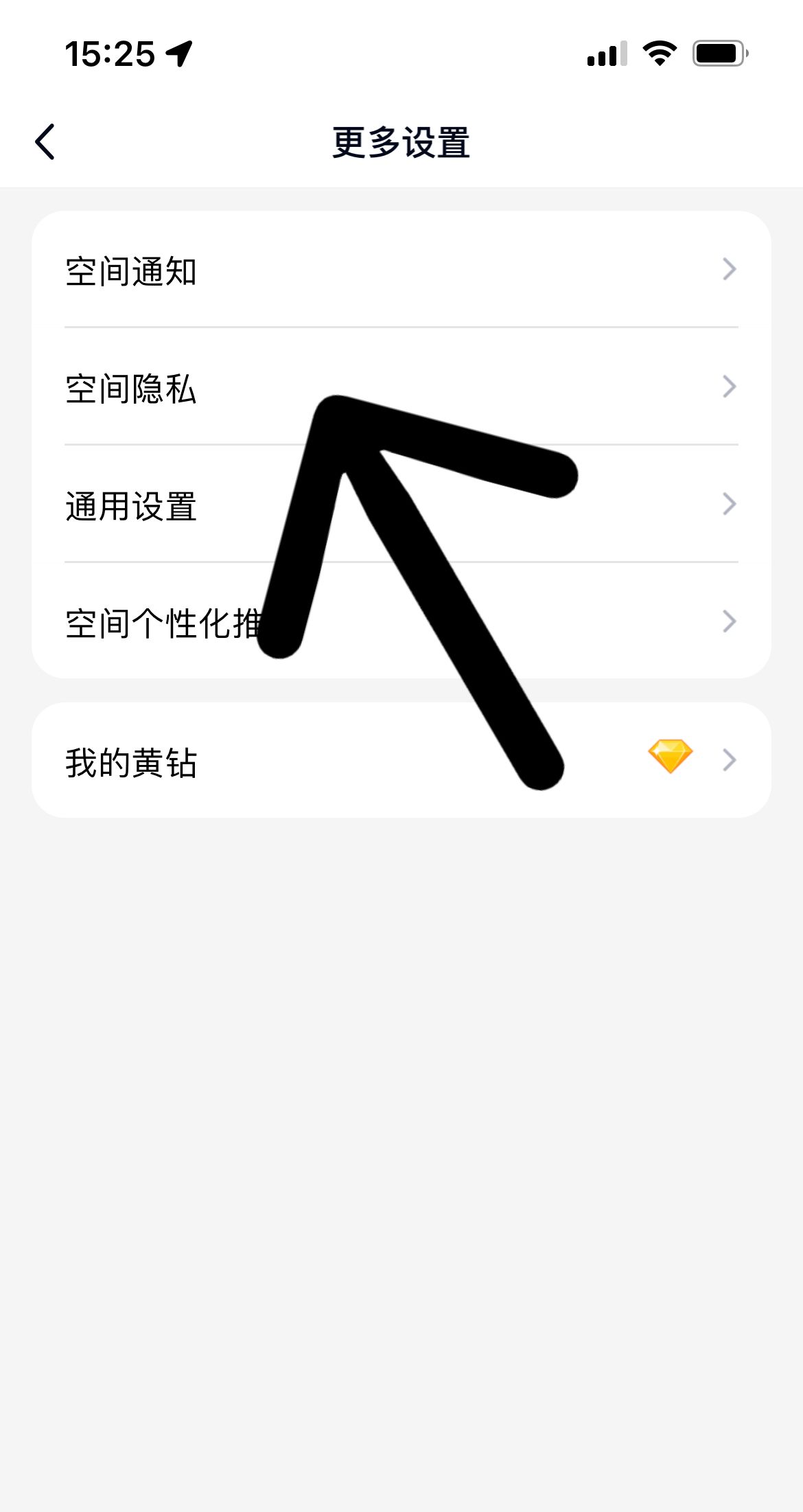The image size is (803, 1512).
Task: Tap the back arrow icon at top left
Action: pyautogui.click(x=45, y=142)
